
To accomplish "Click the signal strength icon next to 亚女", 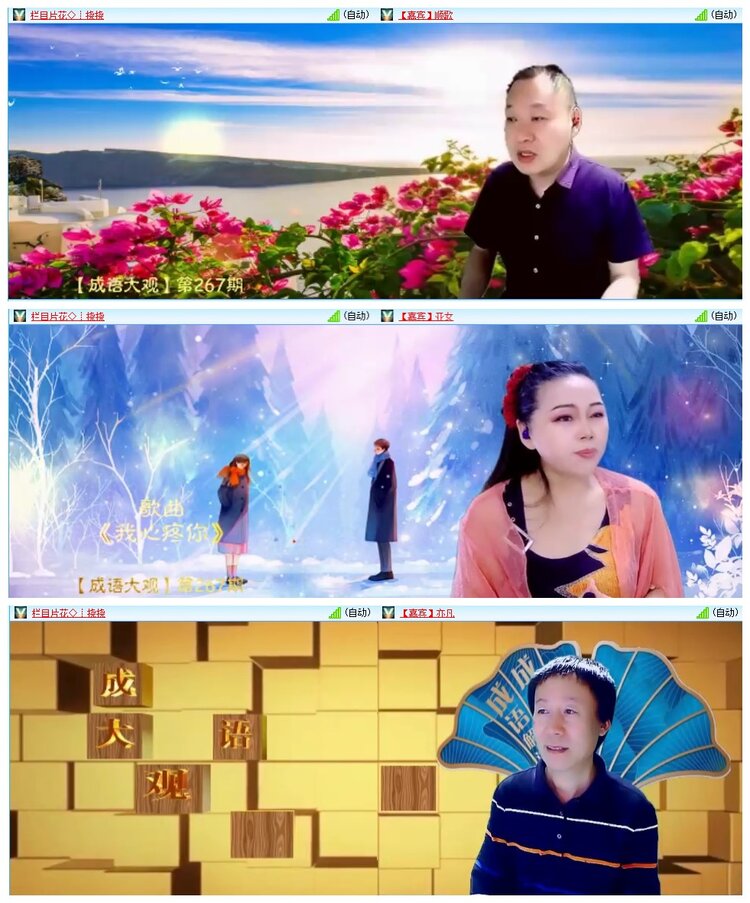I will (700, 316).
